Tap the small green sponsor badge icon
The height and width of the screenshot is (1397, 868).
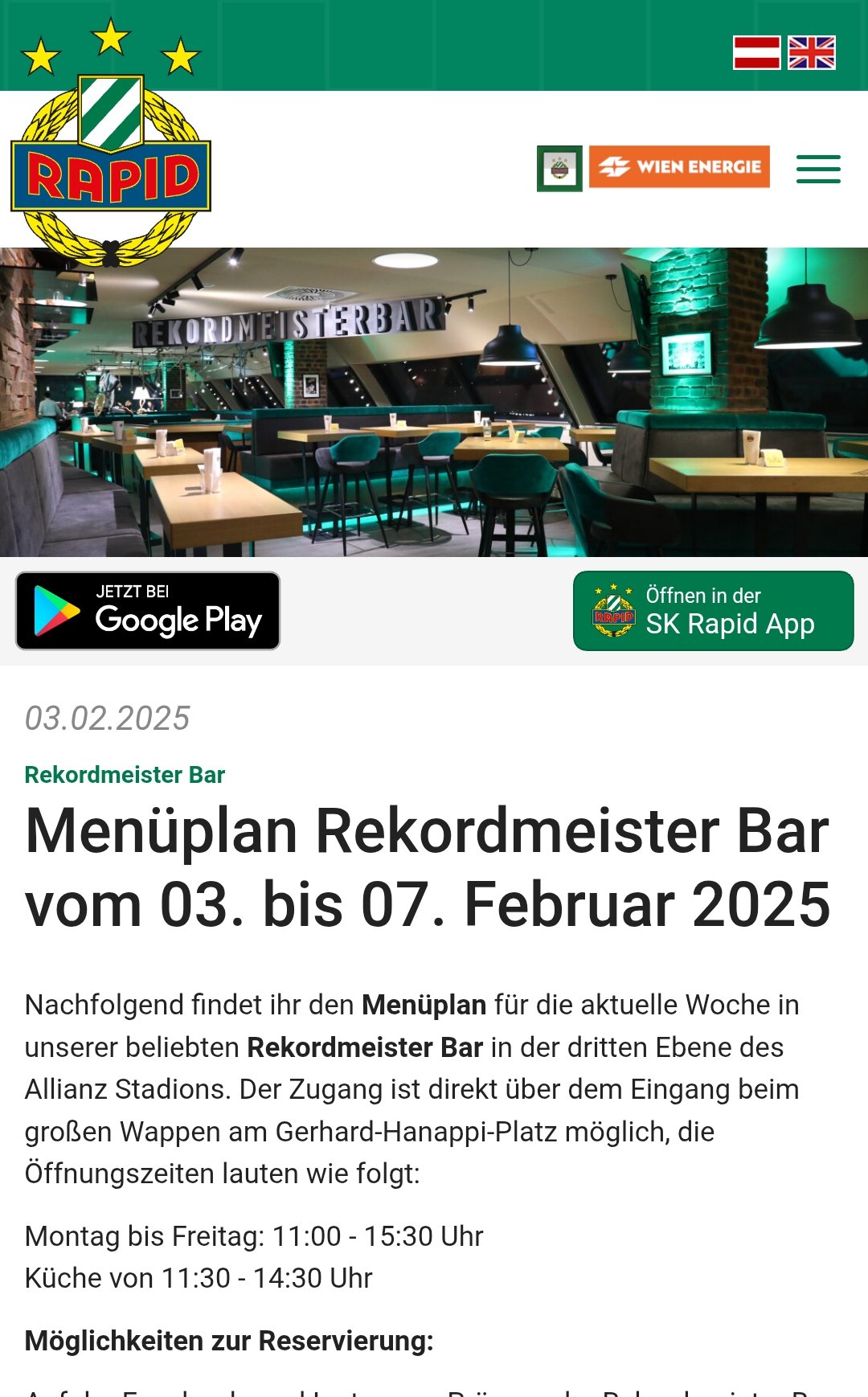(x=559, y=169)
